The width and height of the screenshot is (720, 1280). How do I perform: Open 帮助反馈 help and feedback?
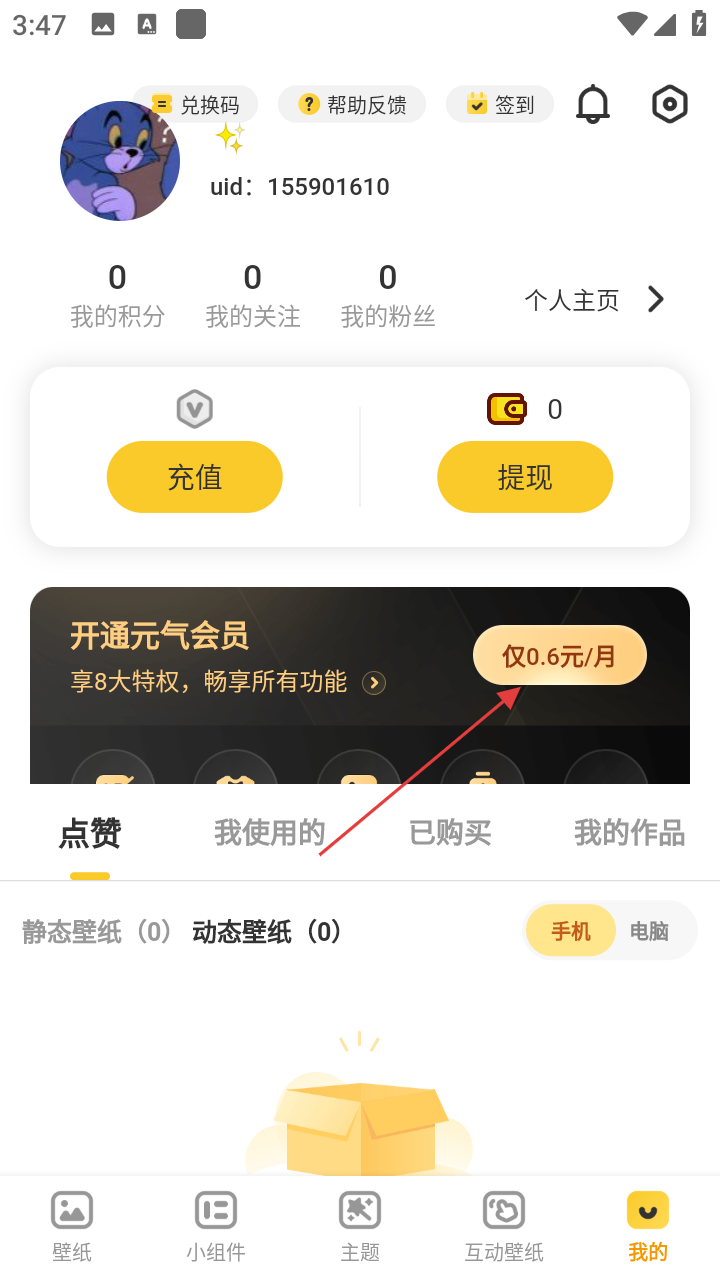pos(352,105)
